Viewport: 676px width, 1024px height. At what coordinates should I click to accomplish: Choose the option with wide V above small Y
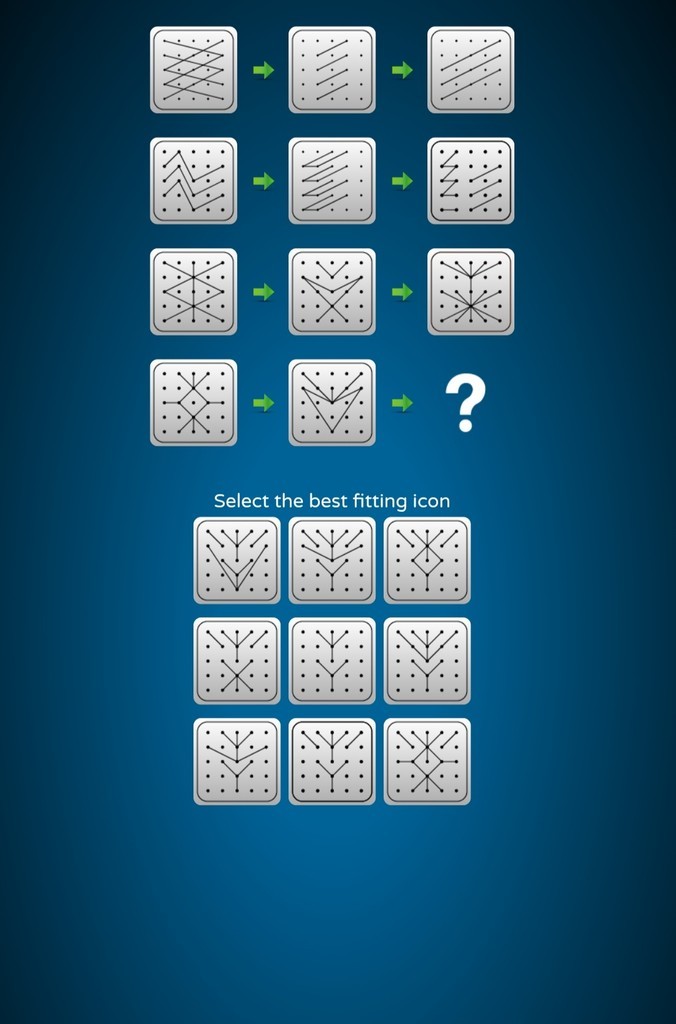(x=332, y=560)
